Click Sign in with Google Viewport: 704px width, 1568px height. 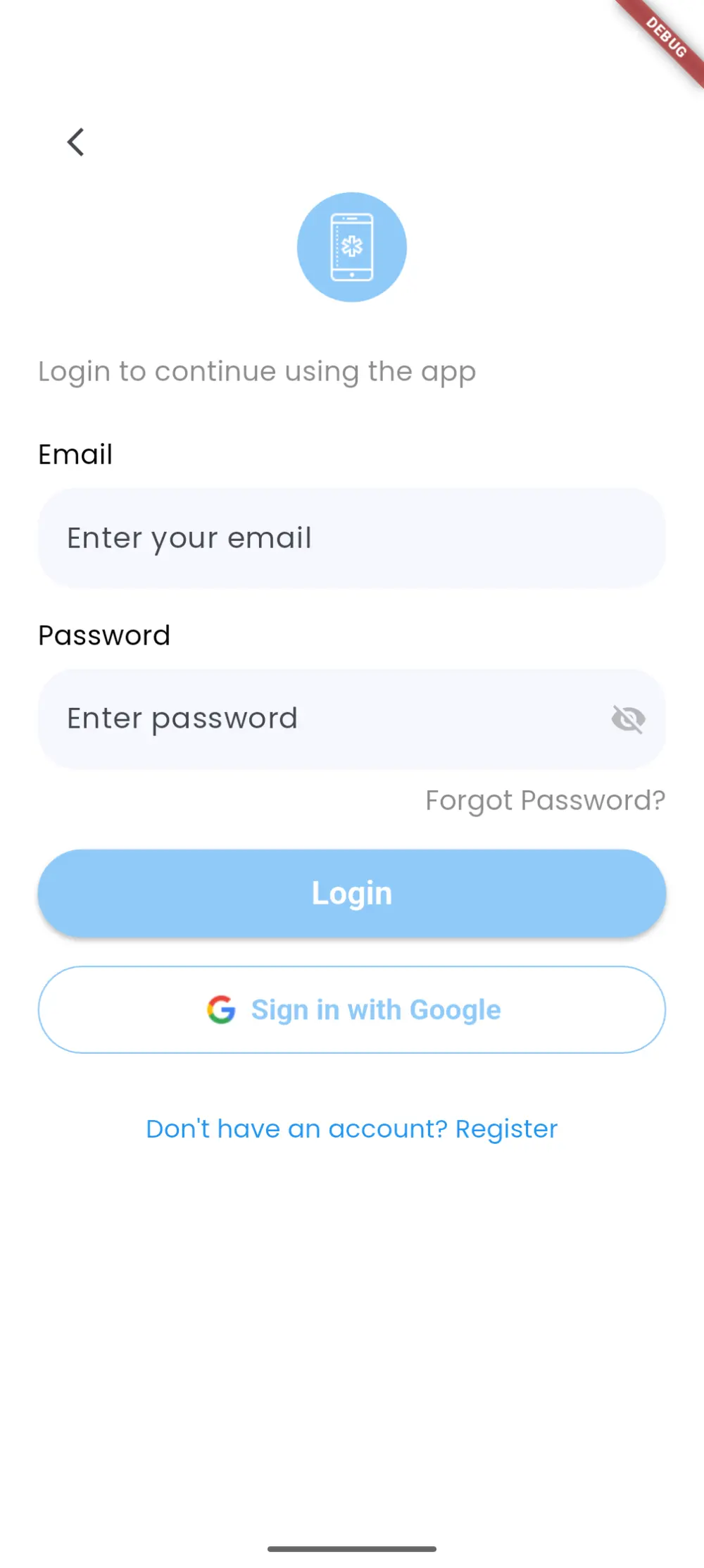(352, 1010)
